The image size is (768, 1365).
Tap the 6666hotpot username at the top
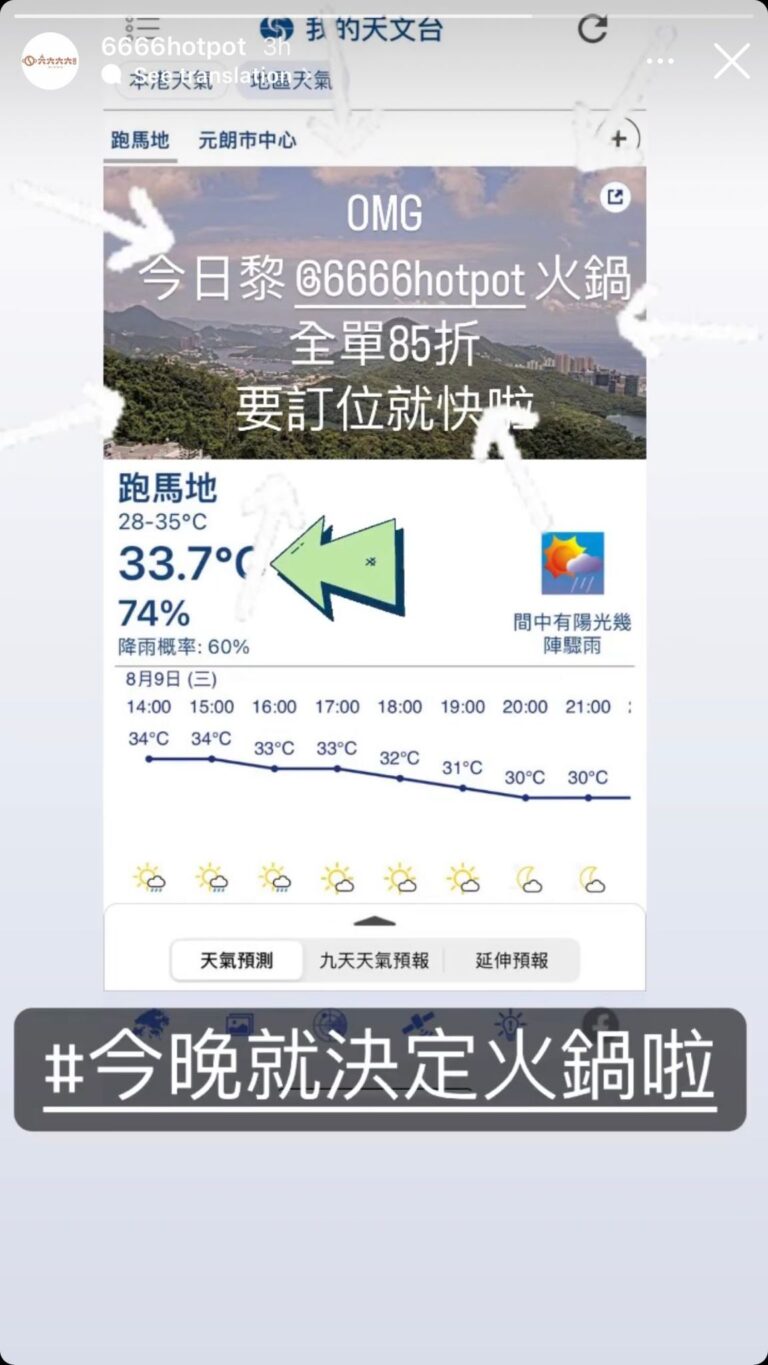coord(173,47)
